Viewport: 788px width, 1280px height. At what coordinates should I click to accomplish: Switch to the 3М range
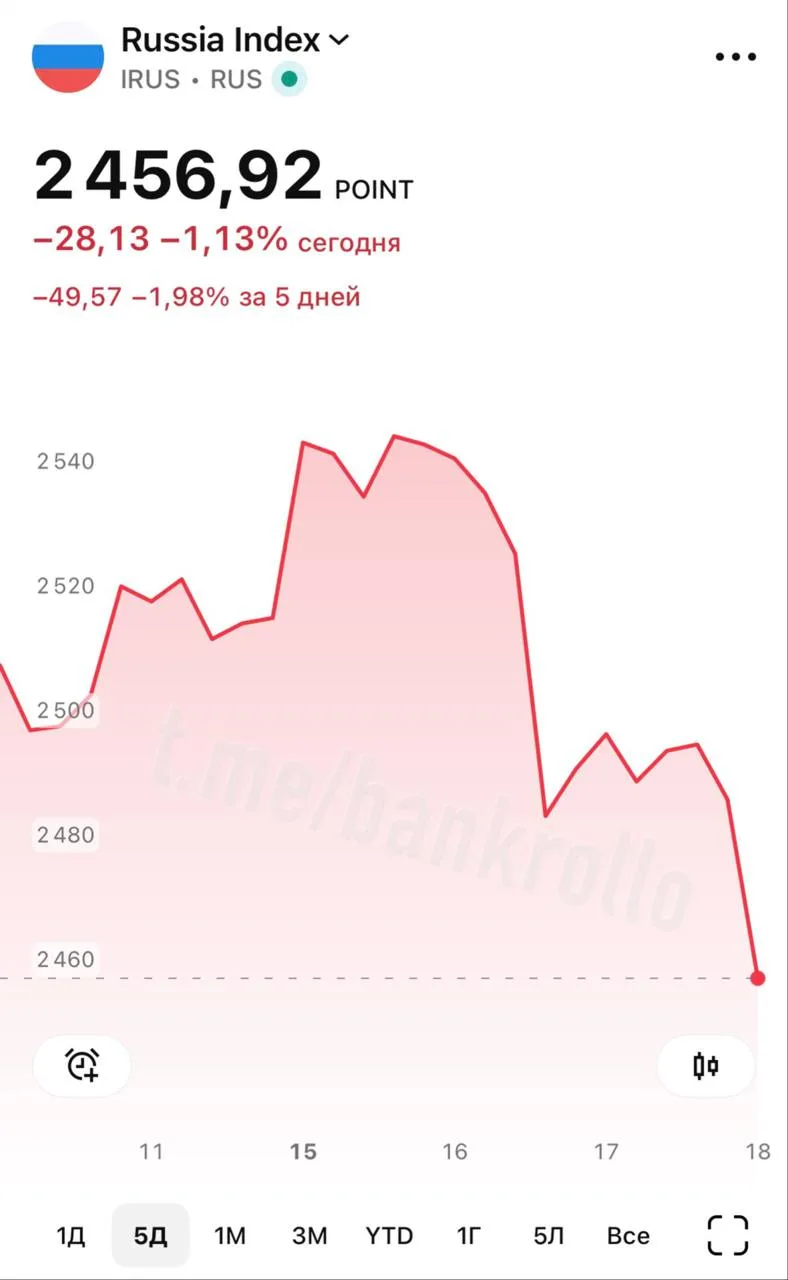[309, 1236]
